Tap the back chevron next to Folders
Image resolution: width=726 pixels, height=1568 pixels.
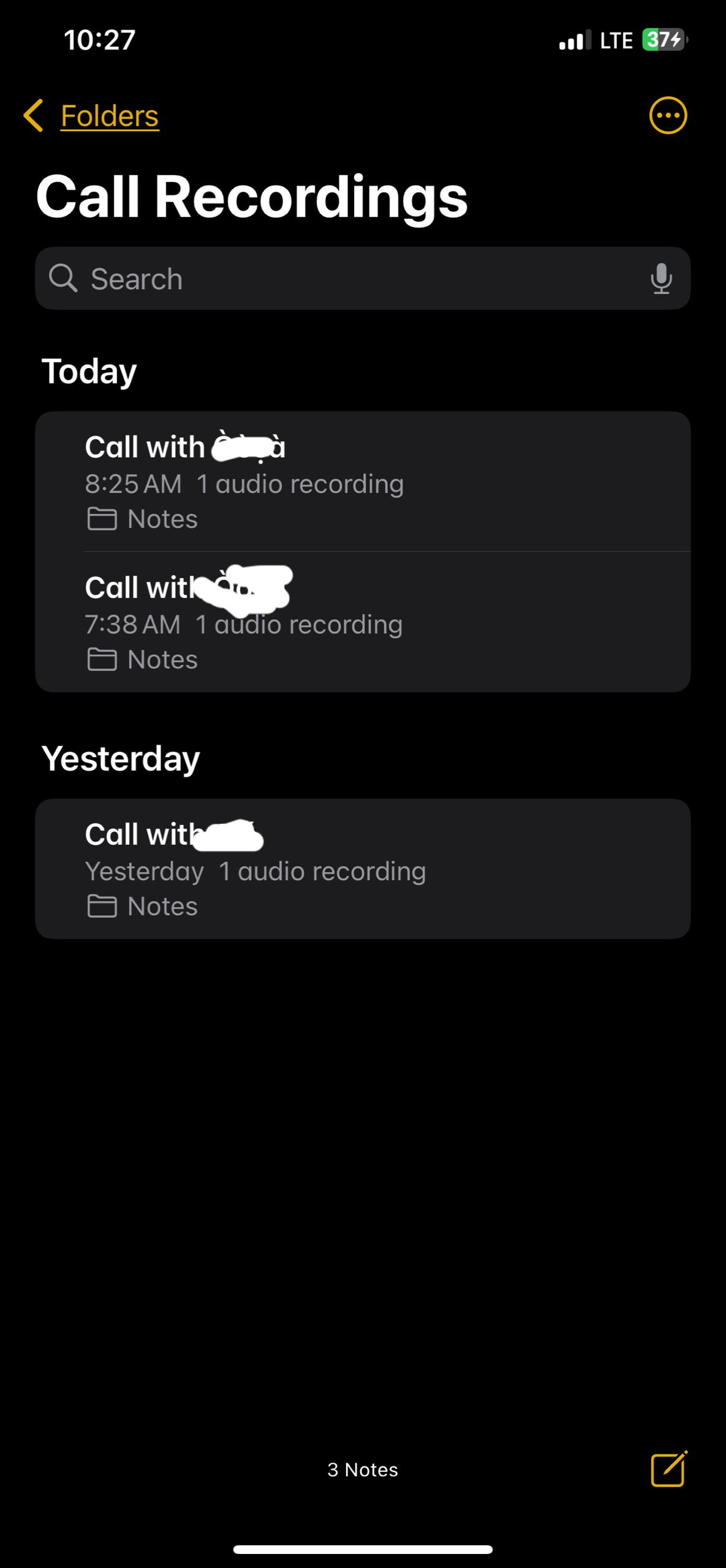tap(34, 115)
